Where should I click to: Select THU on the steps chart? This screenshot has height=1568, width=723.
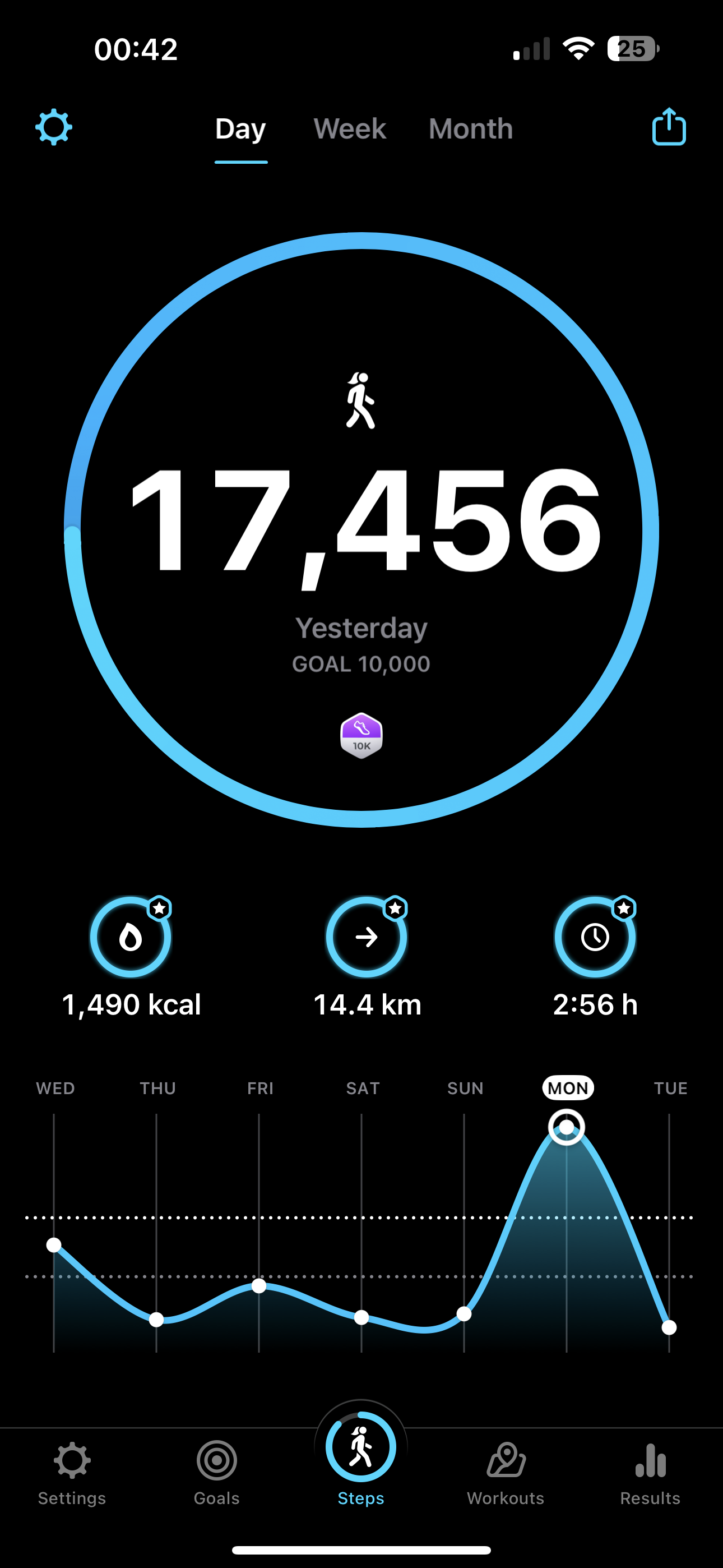tap(157, 1089)
